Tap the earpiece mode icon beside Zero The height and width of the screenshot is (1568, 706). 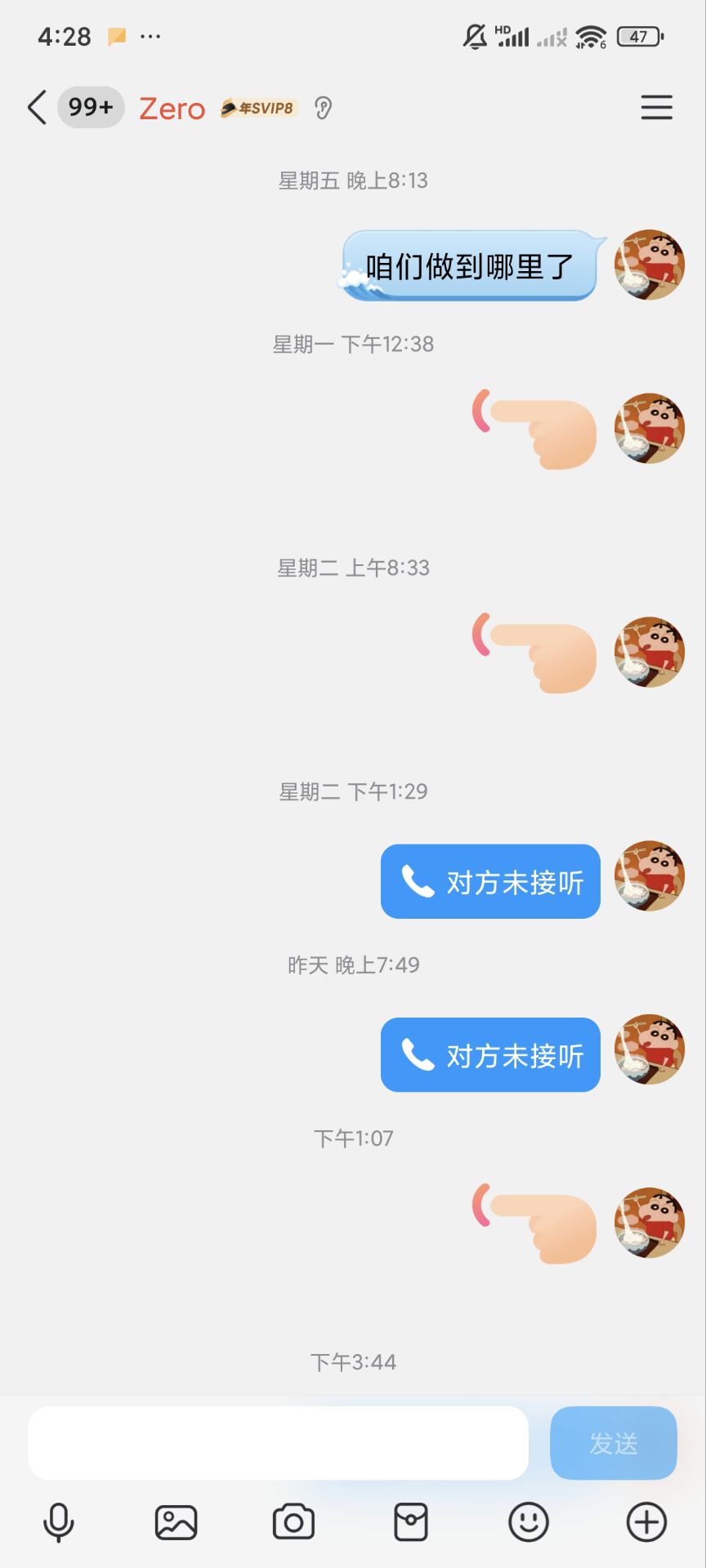pyautogui.click(x=324, y=108)
